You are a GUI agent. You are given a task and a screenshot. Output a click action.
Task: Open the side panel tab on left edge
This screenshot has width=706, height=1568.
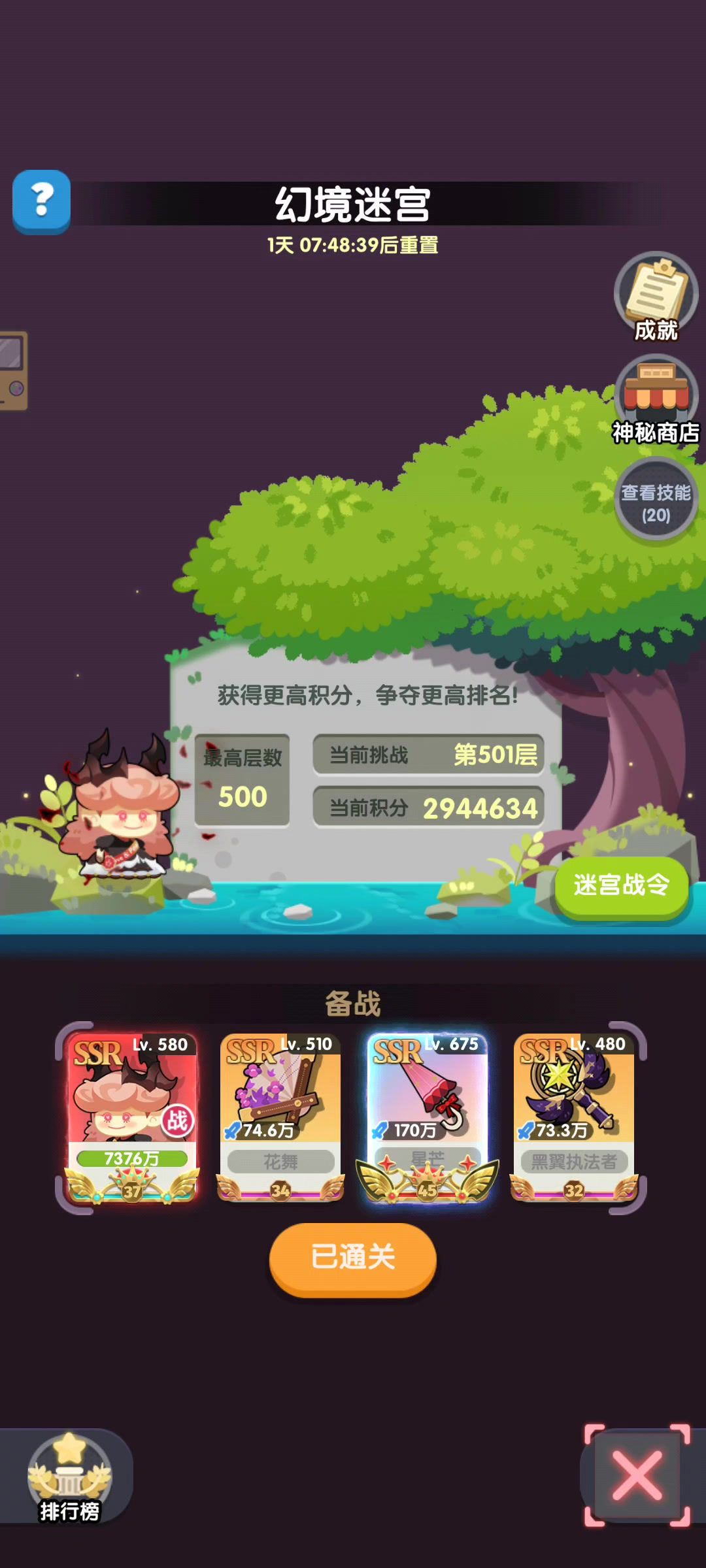click(13, 371)
